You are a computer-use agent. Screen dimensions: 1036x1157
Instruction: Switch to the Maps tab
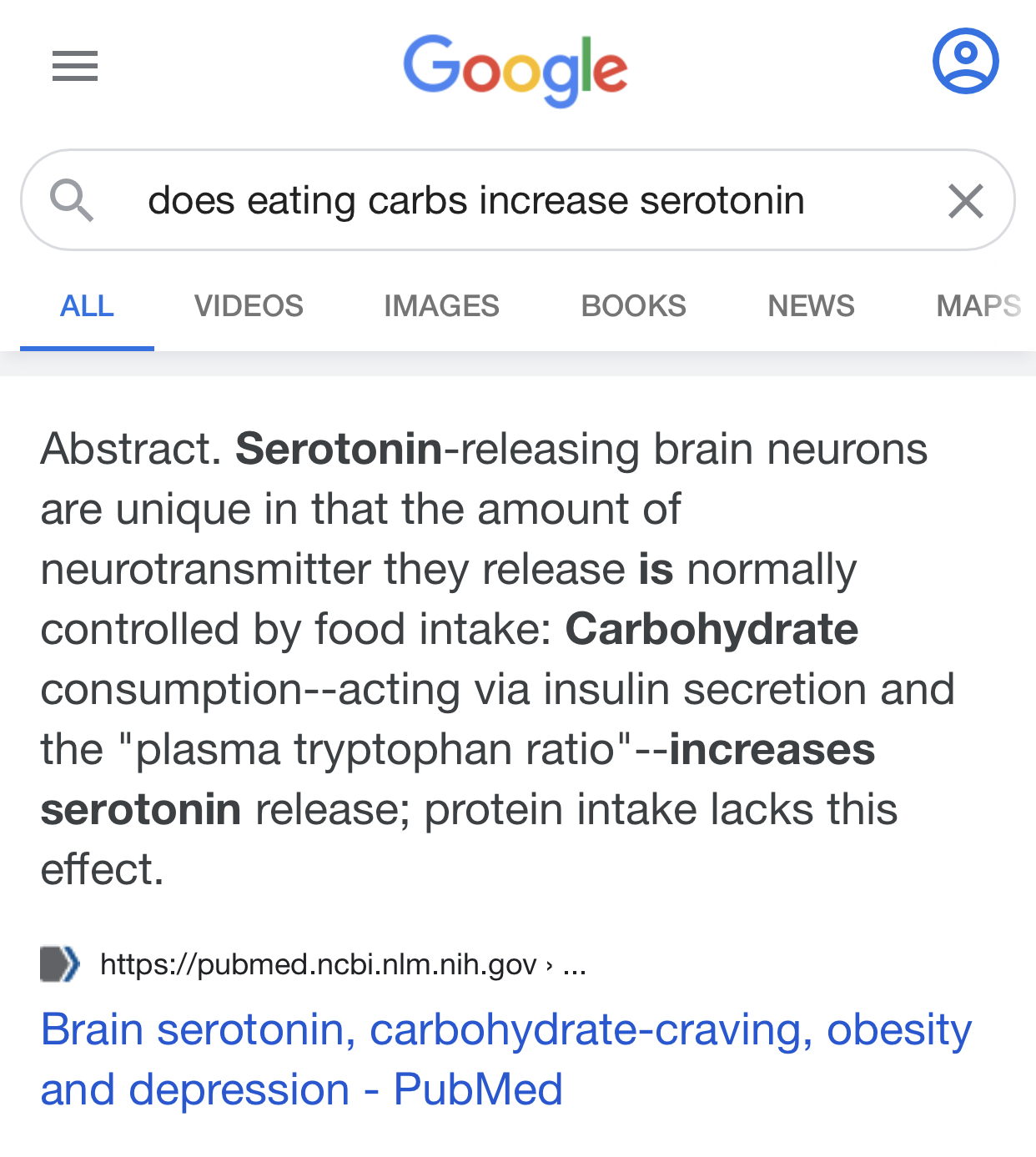(978, 306)
